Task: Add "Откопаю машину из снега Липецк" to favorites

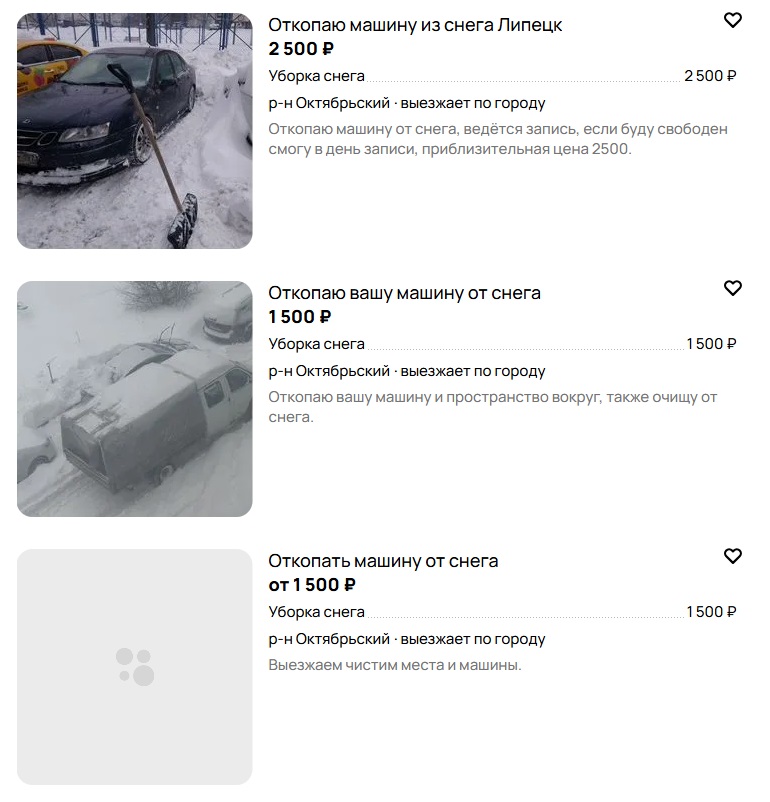Action: [x=733, y=20]
